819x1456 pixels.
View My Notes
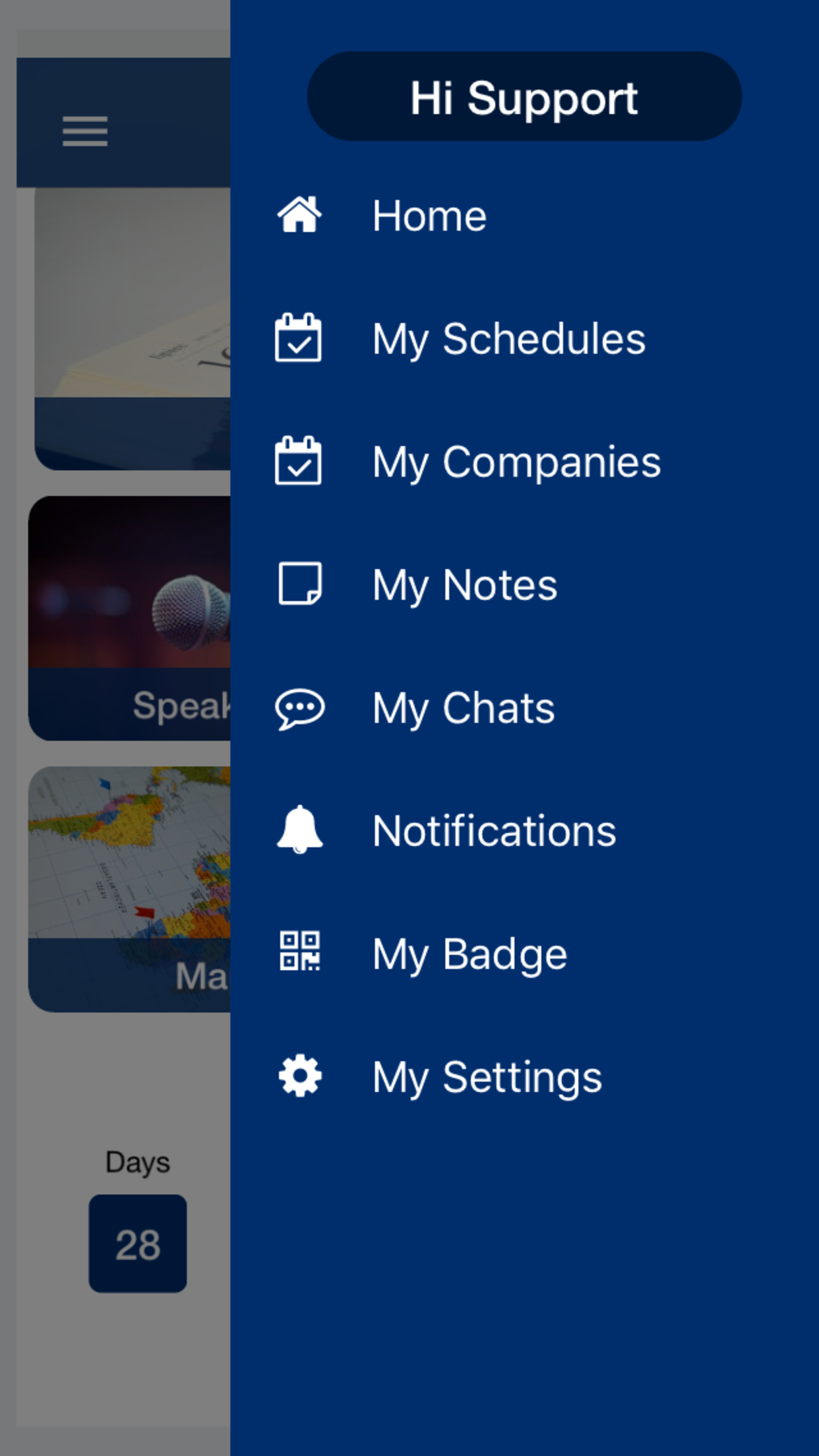pos(464,585)
